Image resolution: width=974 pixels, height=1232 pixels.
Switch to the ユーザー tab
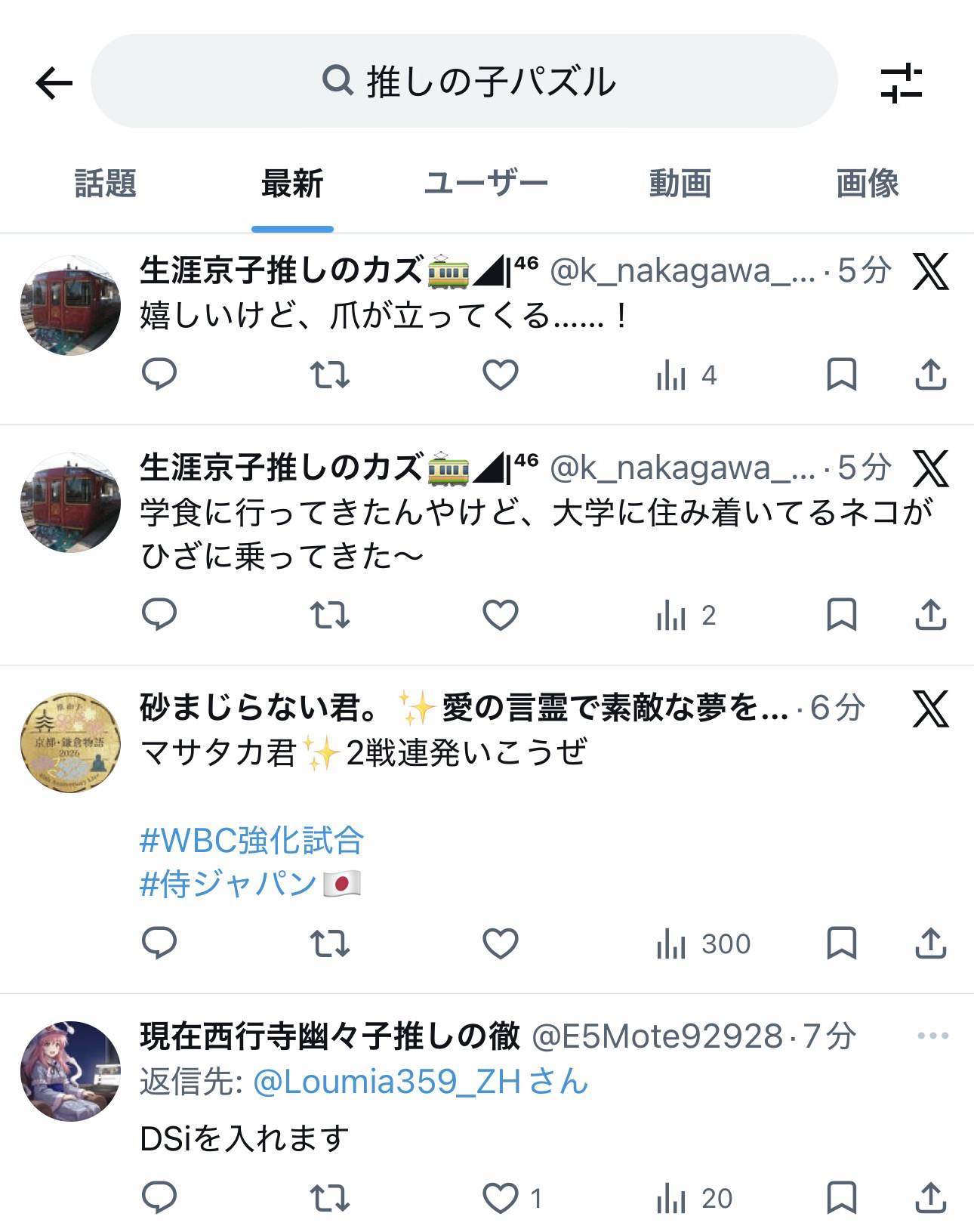coord(485,184)
